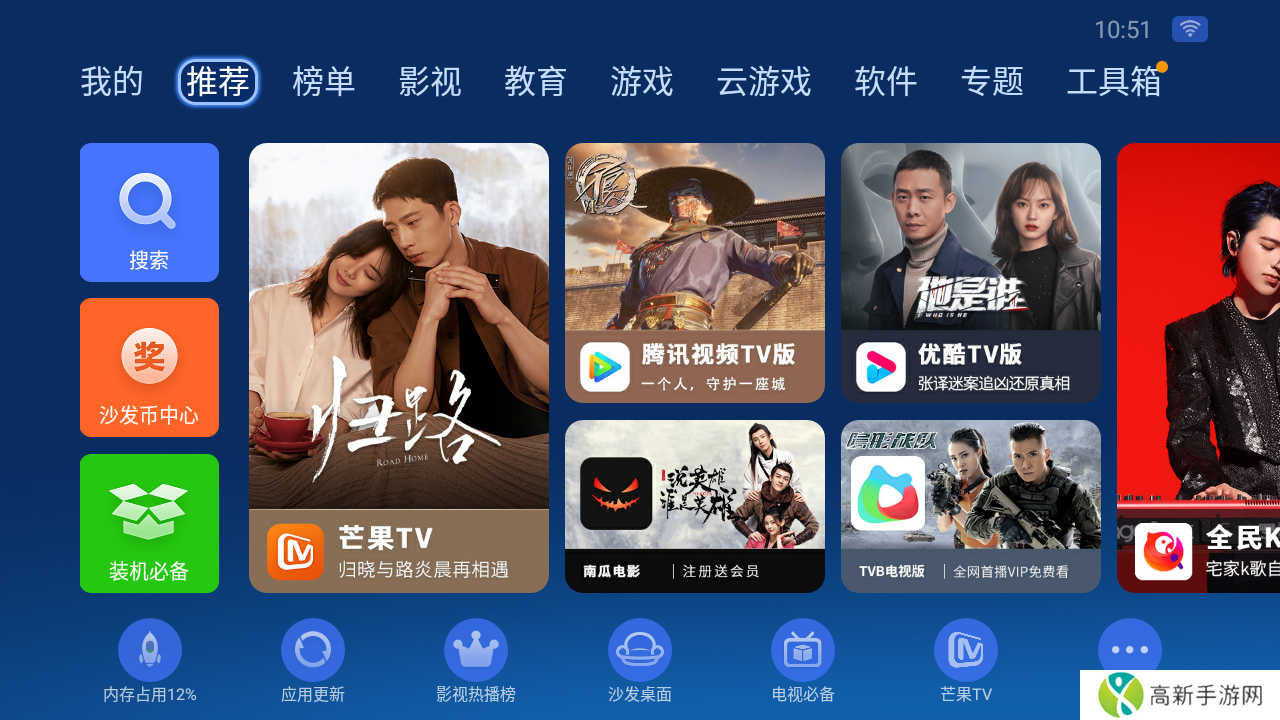Open the 芒果TV 归路 card

pyautogui.click(x=399, y=367)
